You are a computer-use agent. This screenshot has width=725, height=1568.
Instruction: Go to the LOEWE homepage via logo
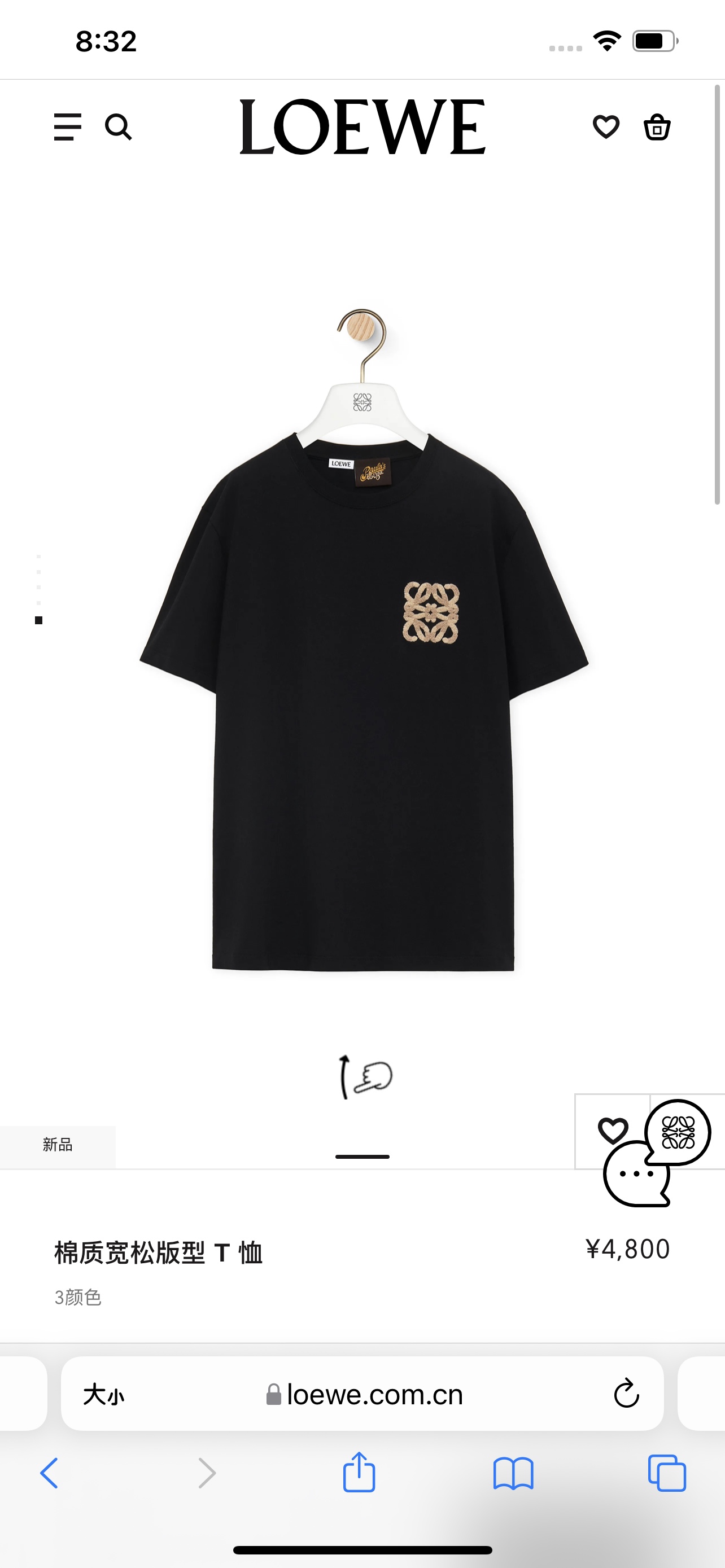[x=363, y=126]
